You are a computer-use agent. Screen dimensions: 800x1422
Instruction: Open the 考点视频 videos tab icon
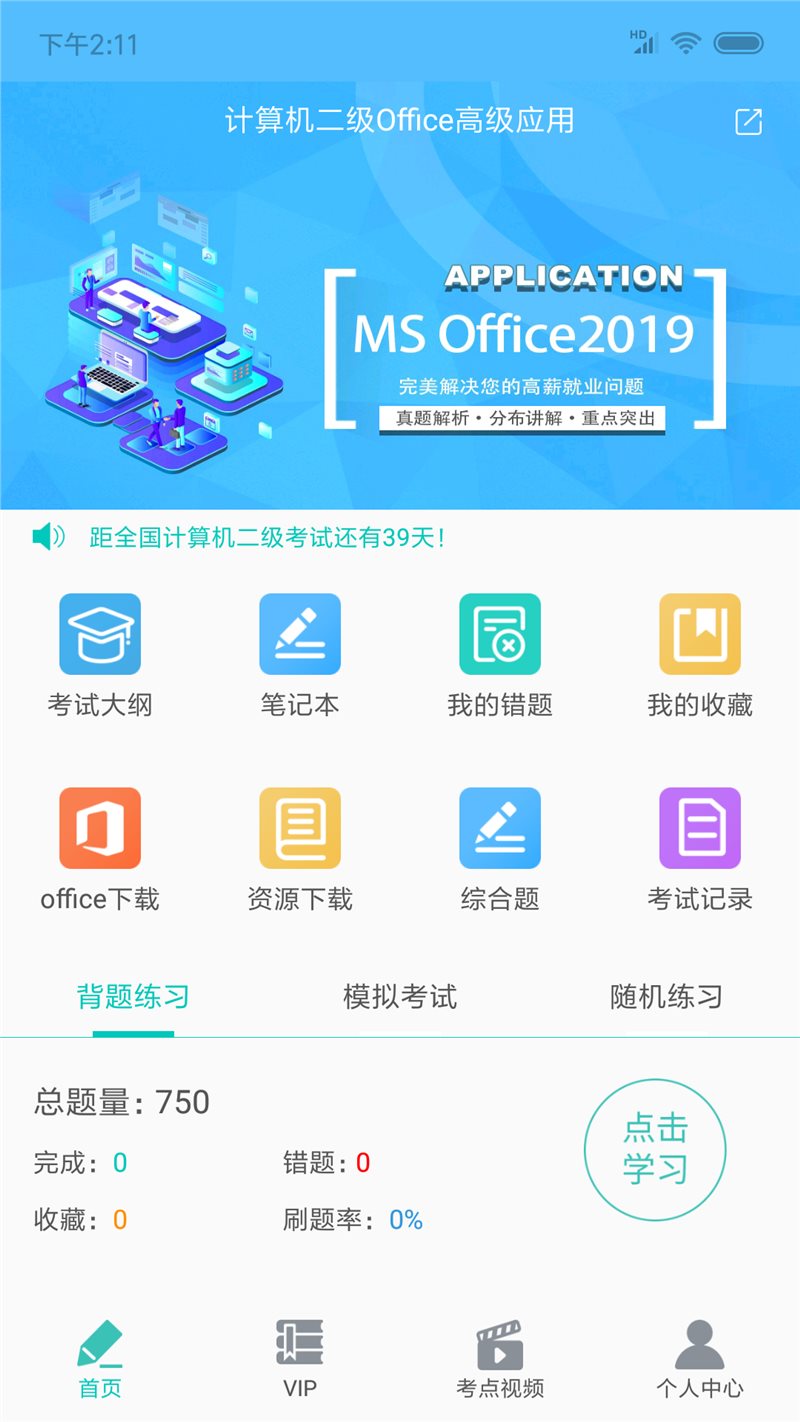499,1348
